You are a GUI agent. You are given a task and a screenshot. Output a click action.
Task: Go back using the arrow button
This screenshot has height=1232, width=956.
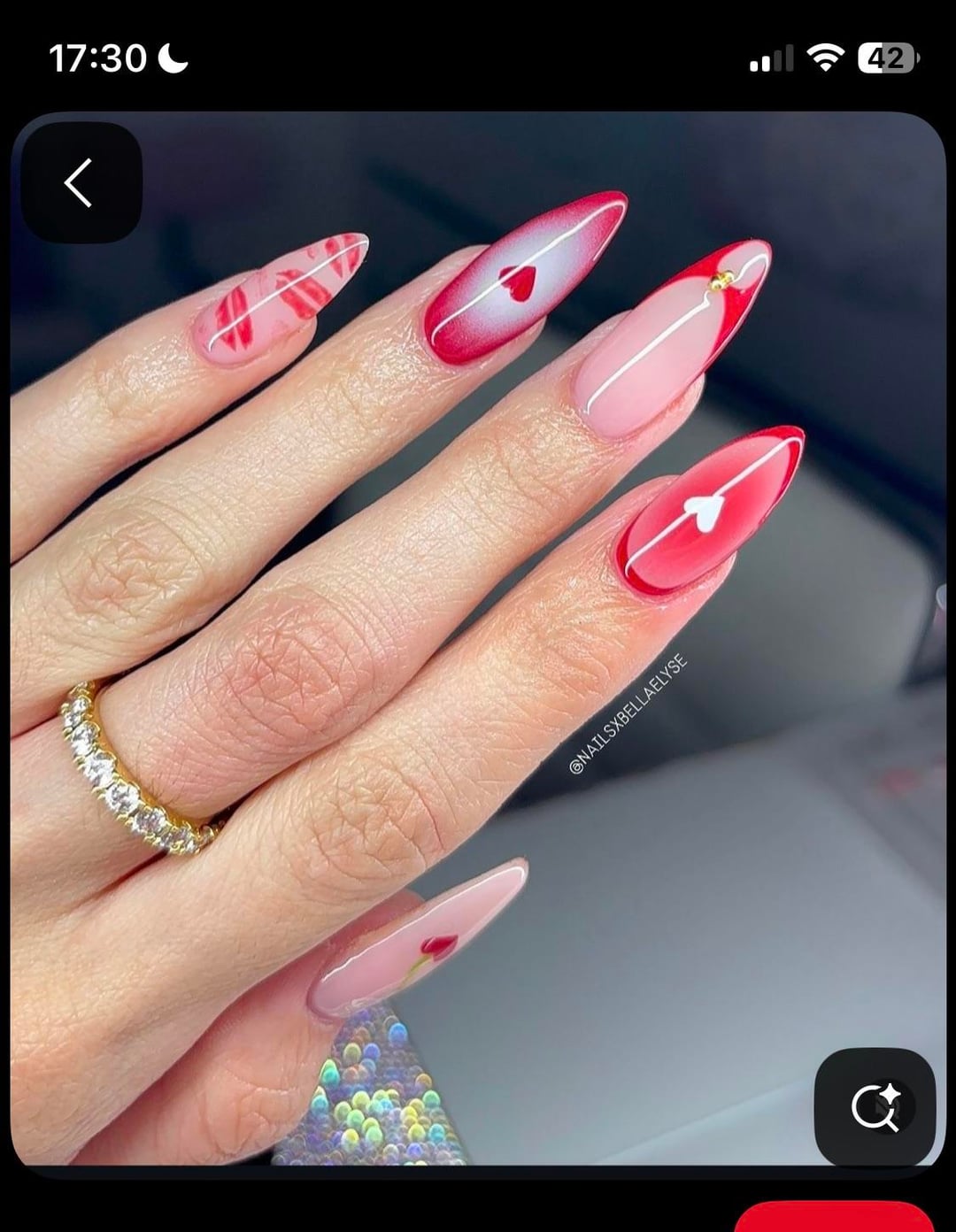(x=81, y=183)
